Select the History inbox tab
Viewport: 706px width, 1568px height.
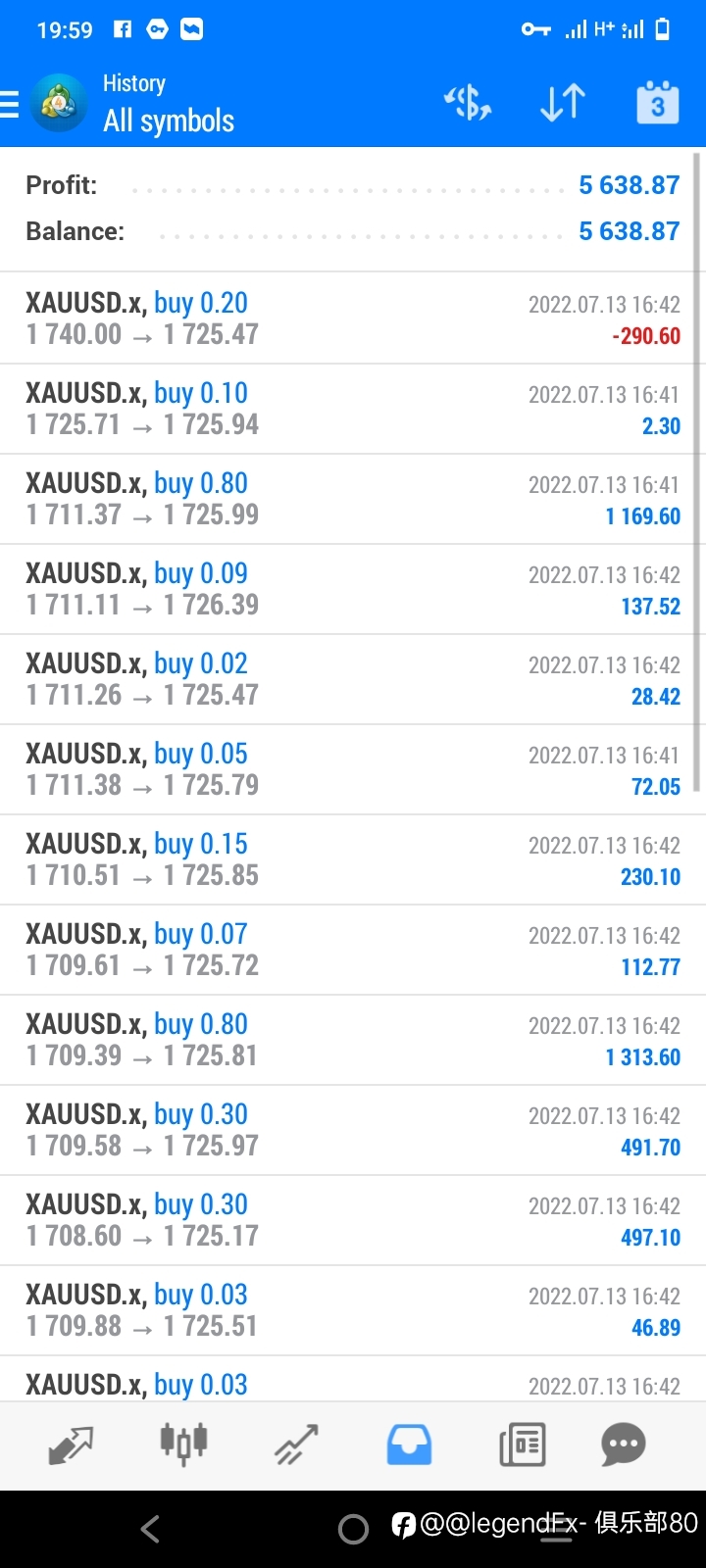[x=409, y=1445]
